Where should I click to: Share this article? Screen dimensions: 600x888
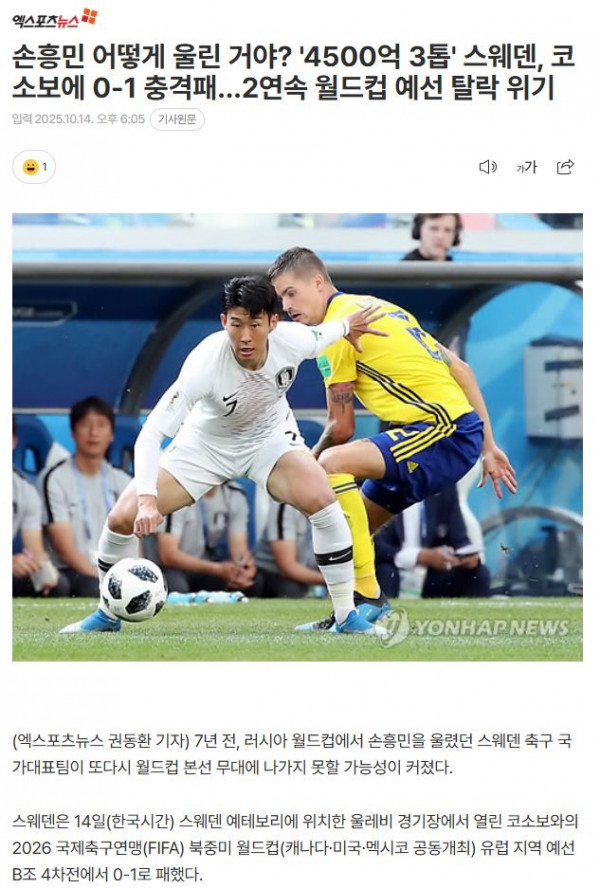(565, 167)
